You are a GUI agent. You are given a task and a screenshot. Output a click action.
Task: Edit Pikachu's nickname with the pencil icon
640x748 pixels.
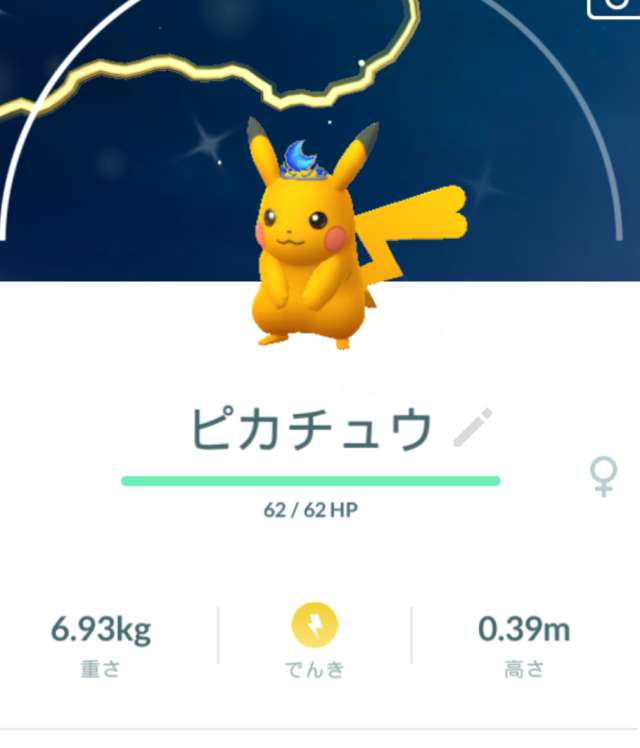(x=472, y=427)
